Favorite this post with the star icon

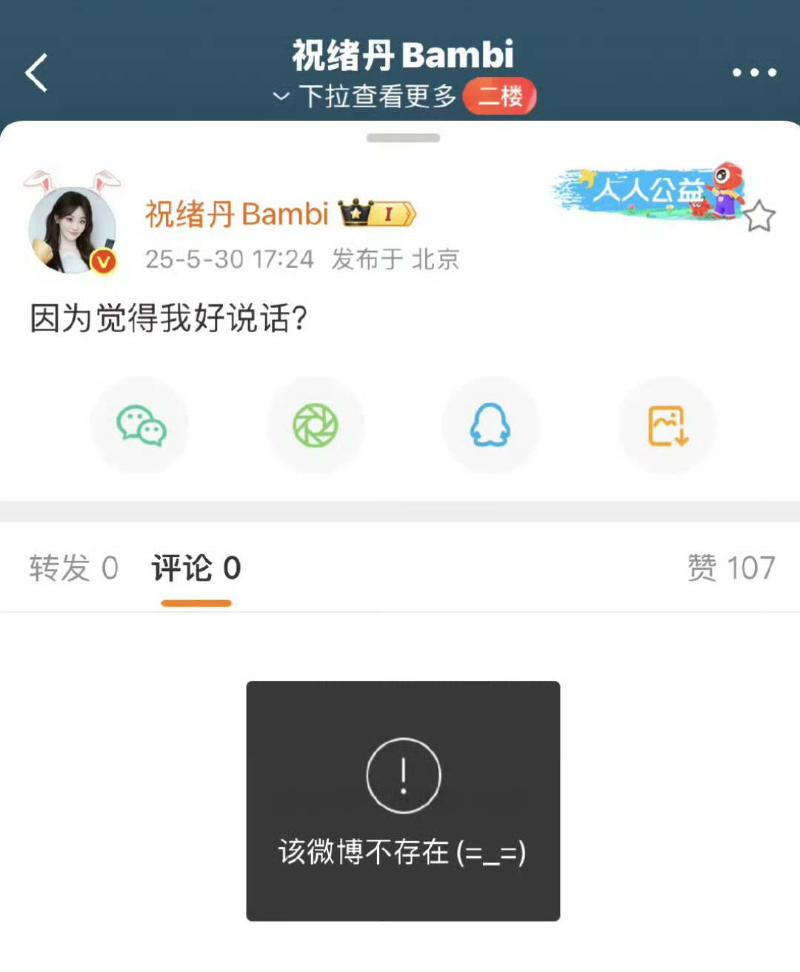click(760, 216)
